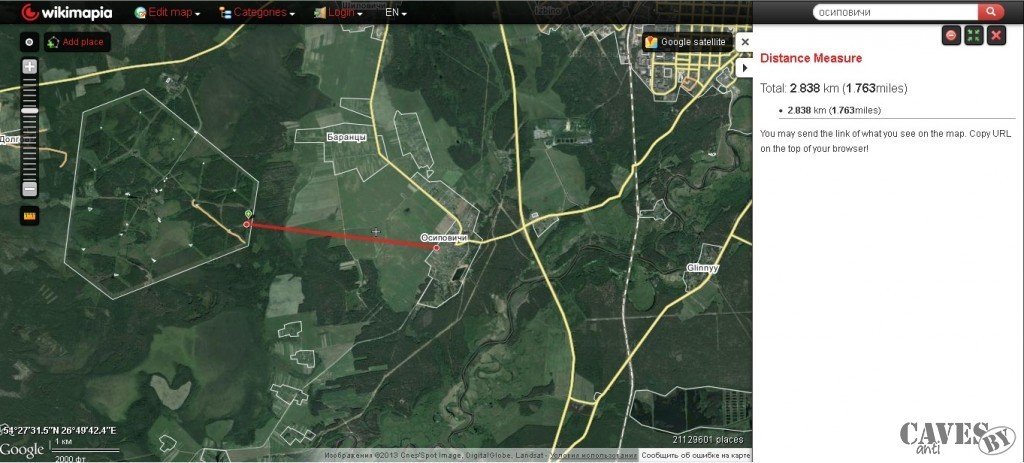Focus the search field containing осиповичи
1024x463 pixels.
893,12
